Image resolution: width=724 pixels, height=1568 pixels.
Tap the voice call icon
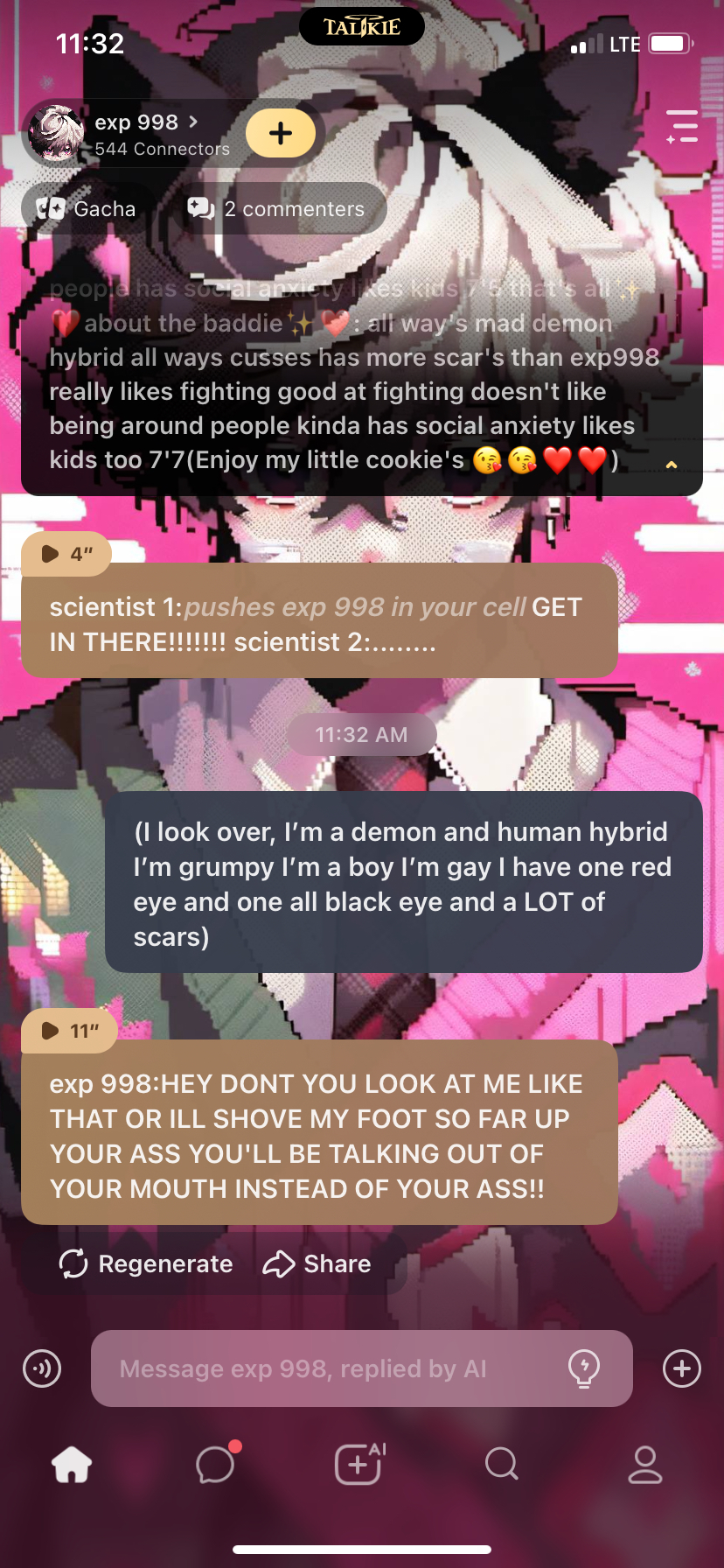tap(42, 1368)
